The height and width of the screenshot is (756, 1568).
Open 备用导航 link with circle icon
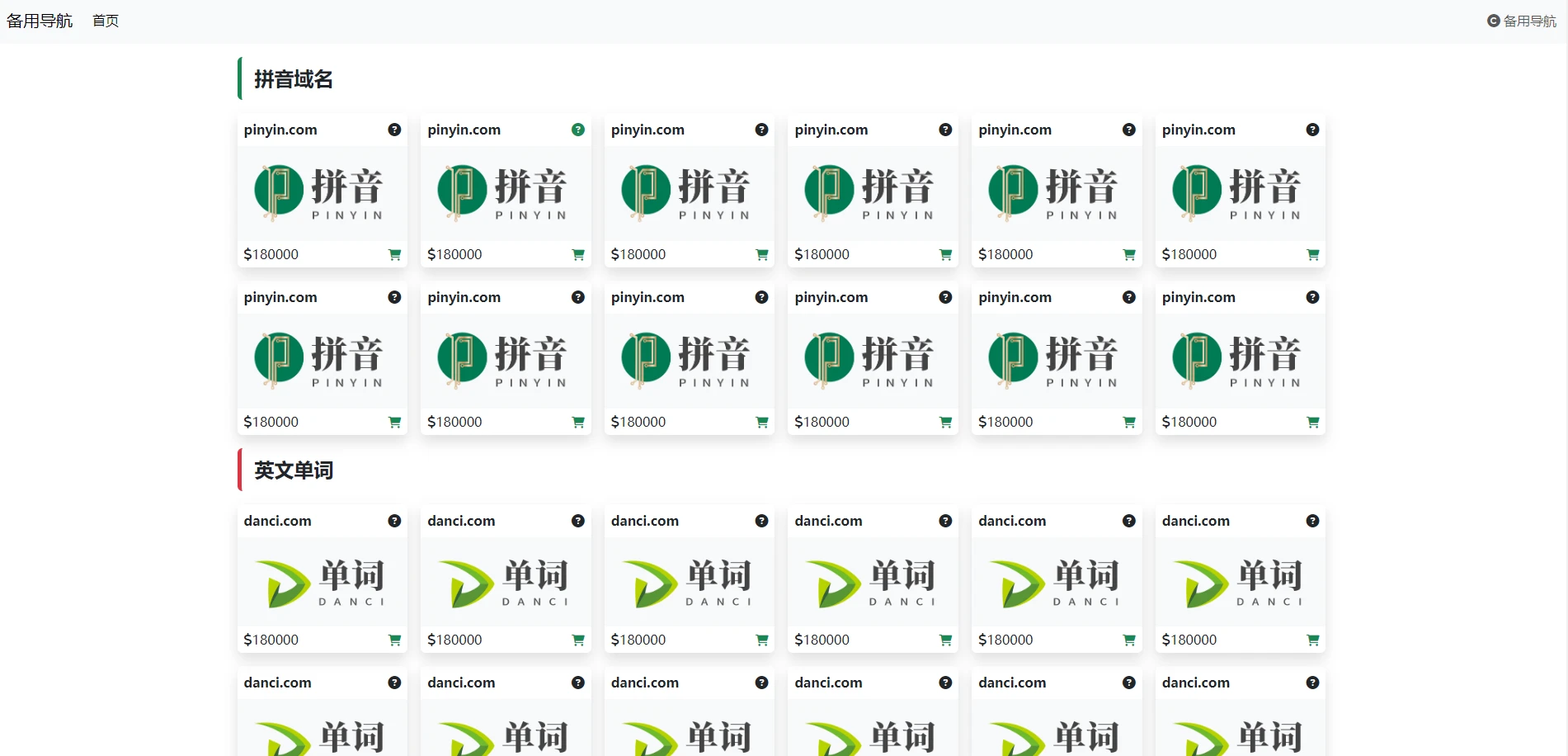1522,21
